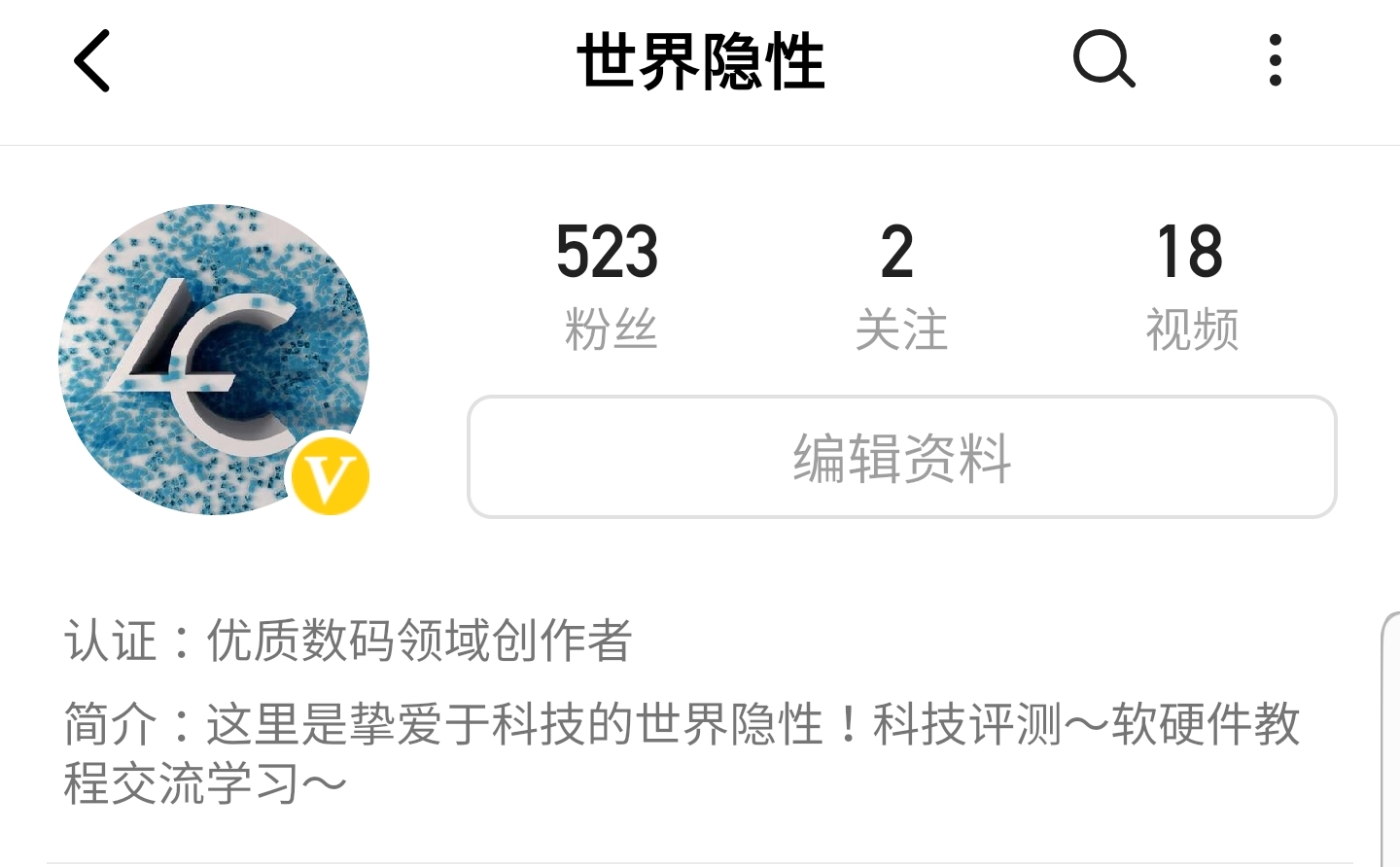Image resolution: width=1400 pixels, height=867 pixels.
Task: Open the profile avatar picture
Action: [214, 359]
